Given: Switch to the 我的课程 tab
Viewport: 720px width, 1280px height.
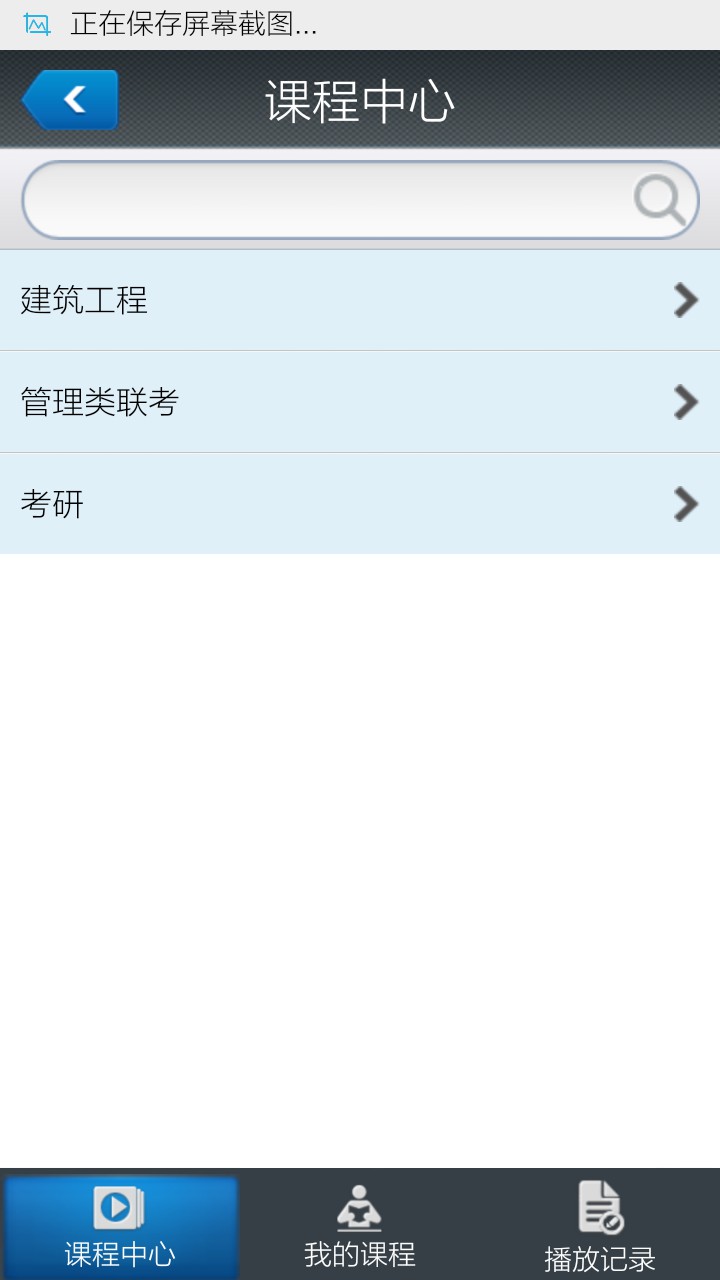Looking at the screenshot, I should coord(360,1225).
